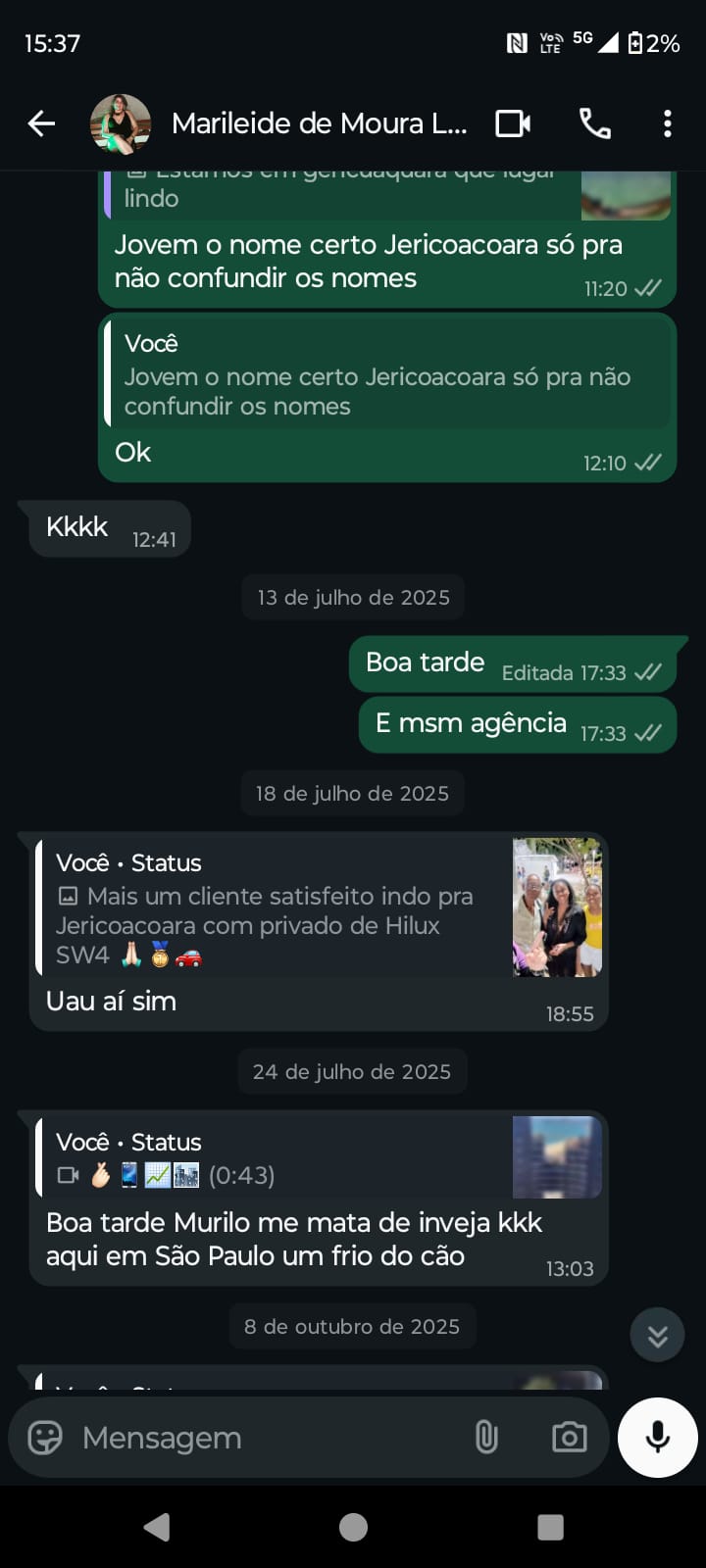Open the emoji and sticker picker

coord(45,1438)
